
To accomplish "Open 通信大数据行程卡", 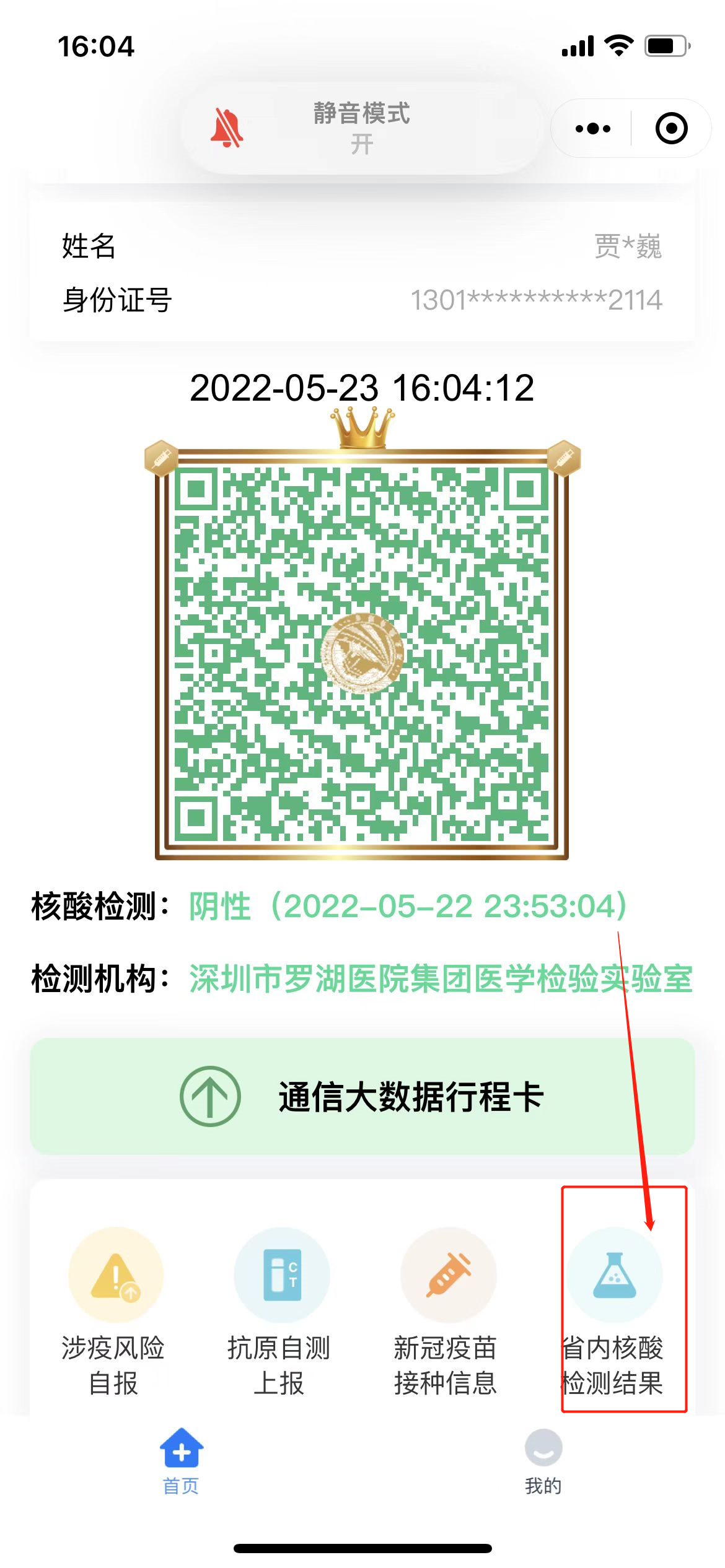I will coord(362,1096).
